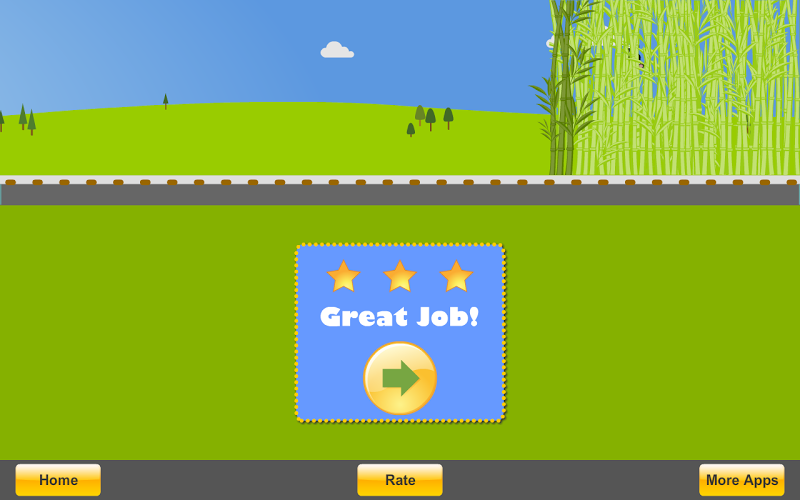Open More Apps
This screenshot has width=800, height=500.
(x=741, y=480)
